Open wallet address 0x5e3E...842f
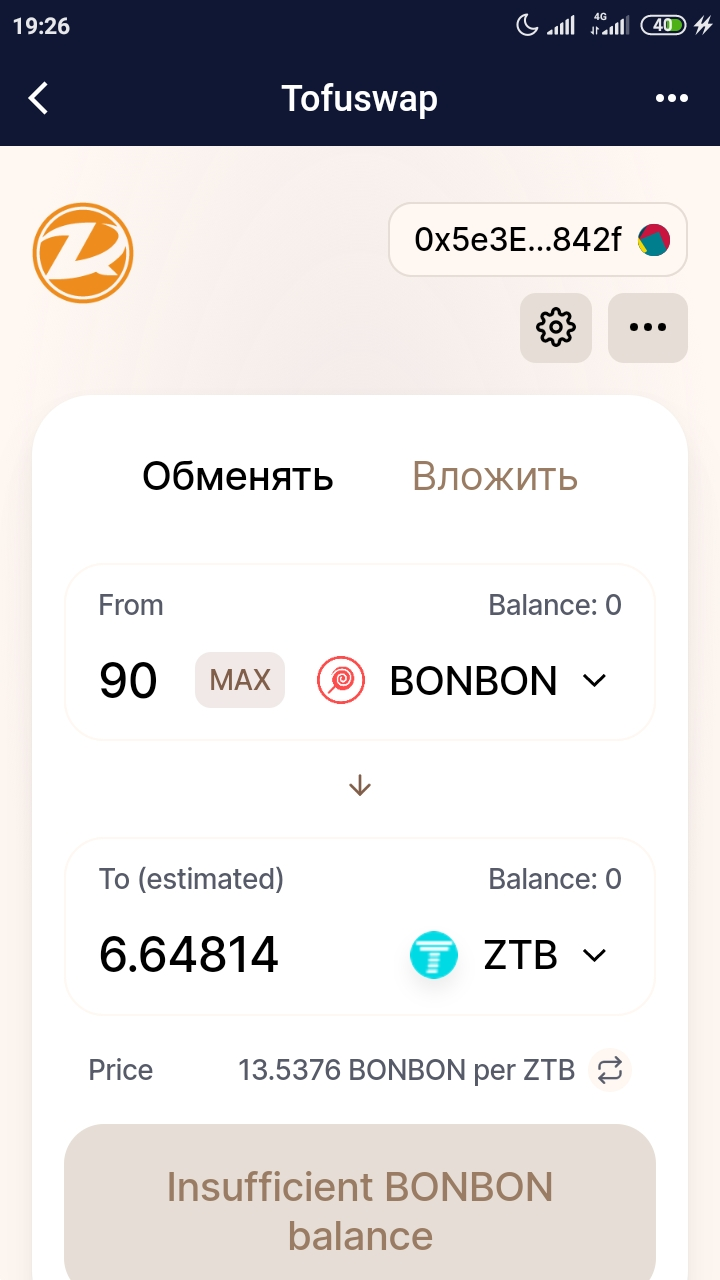Screen dimensions: 720x1280 [x=538, y=239]
